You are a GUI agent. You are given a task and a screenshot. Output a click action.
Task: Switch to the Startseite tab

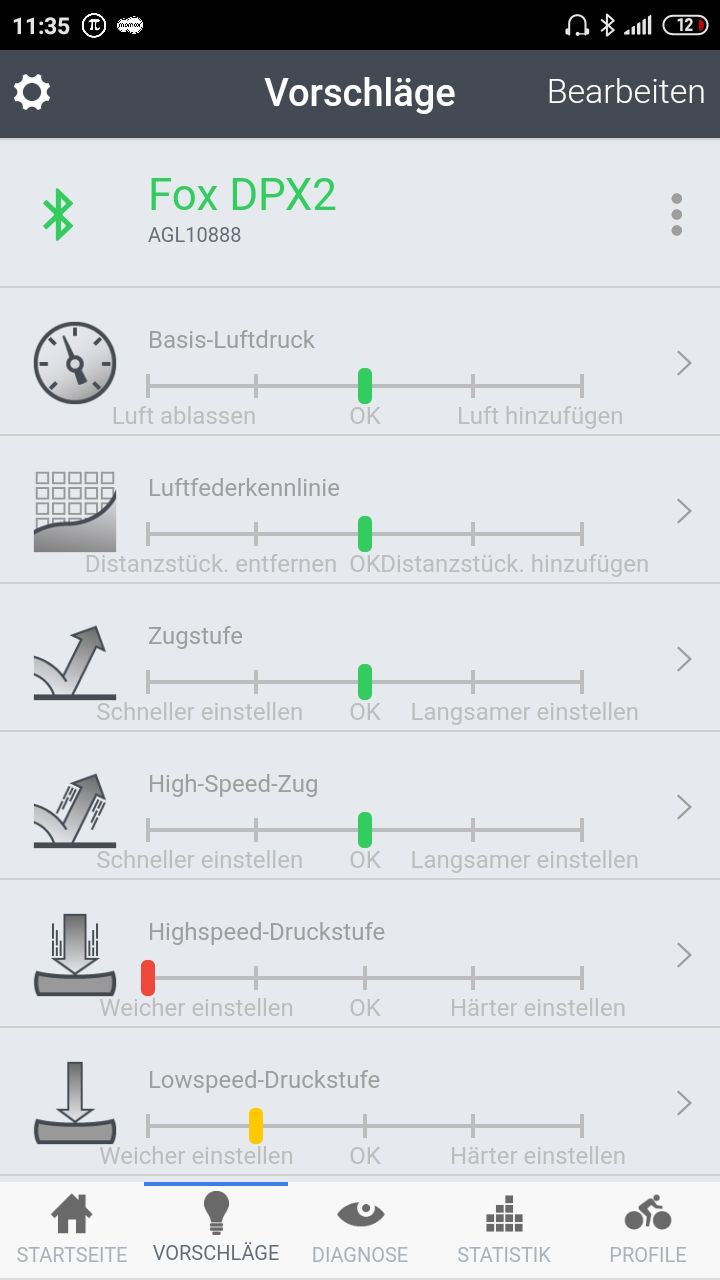pos(72,1230)
